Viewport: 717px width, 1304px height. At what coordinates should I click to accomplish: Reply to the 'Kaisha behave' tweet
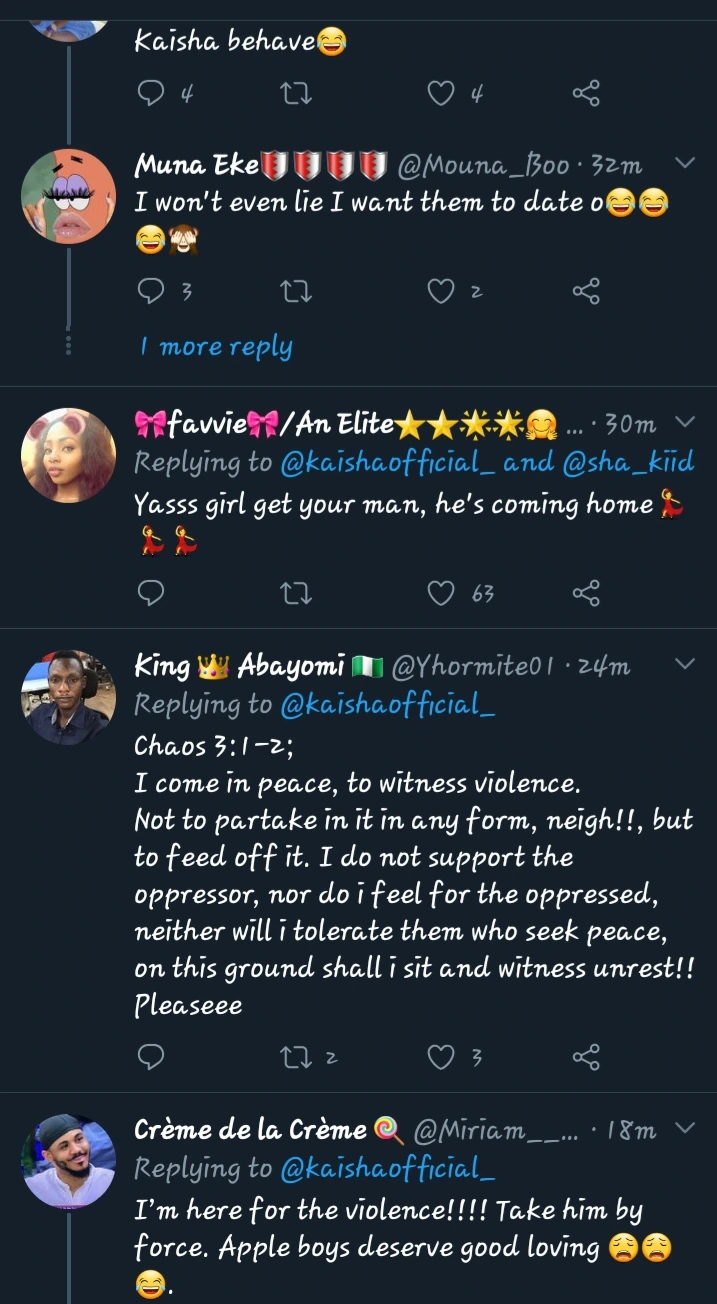click(150, 93)
